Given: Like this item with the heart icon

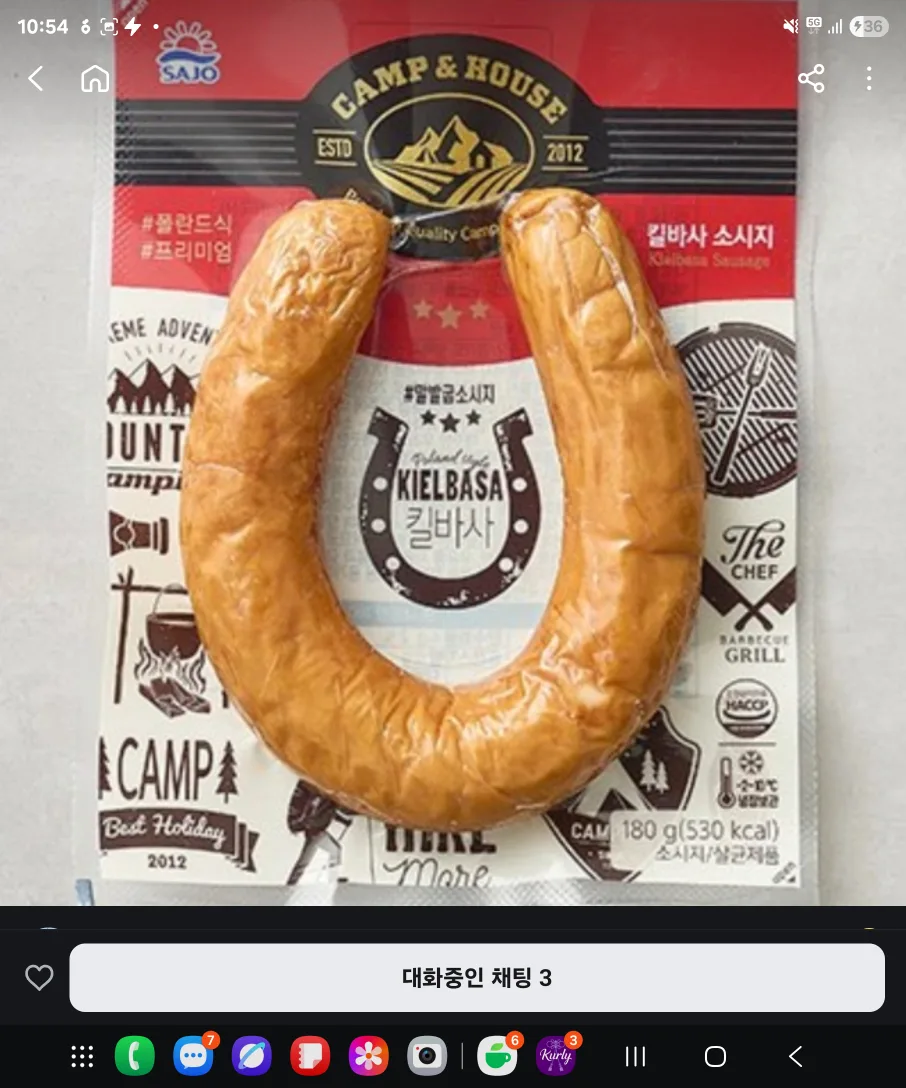Looking at the screenshot, I should pyautogui.click(x=39, y=977).
